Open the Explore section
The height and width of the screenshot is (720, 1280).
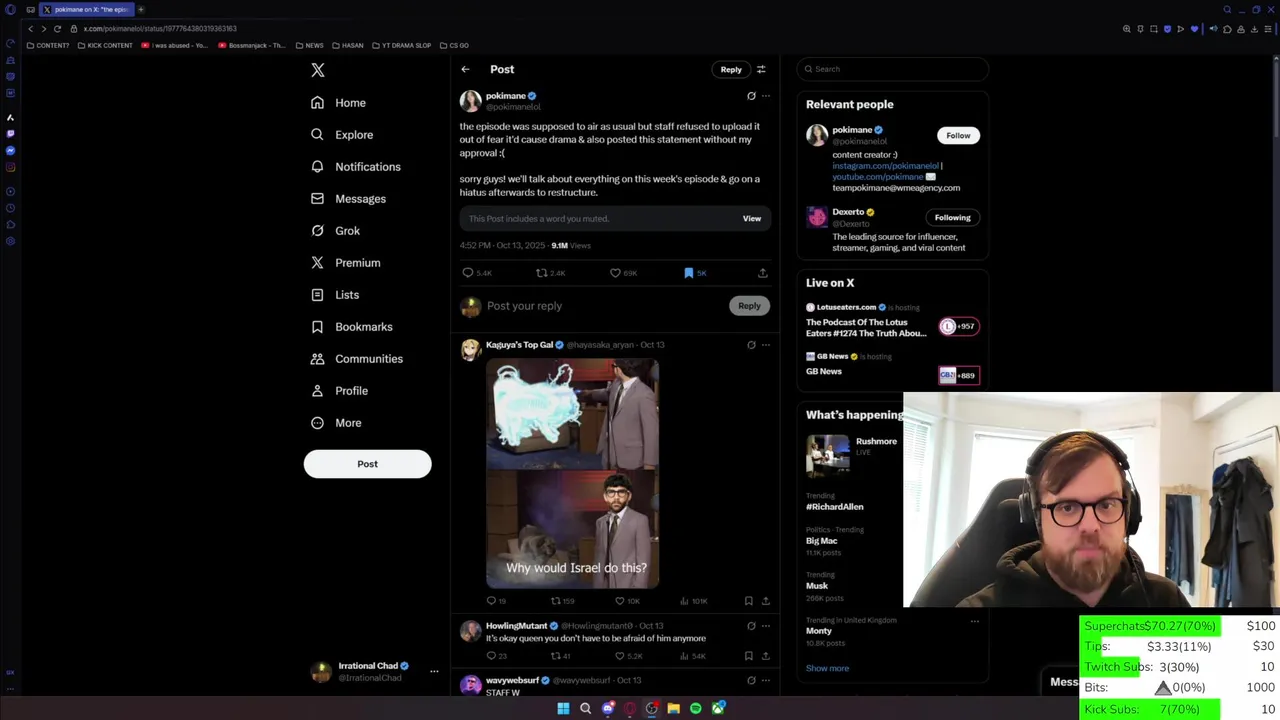(353, 135)
